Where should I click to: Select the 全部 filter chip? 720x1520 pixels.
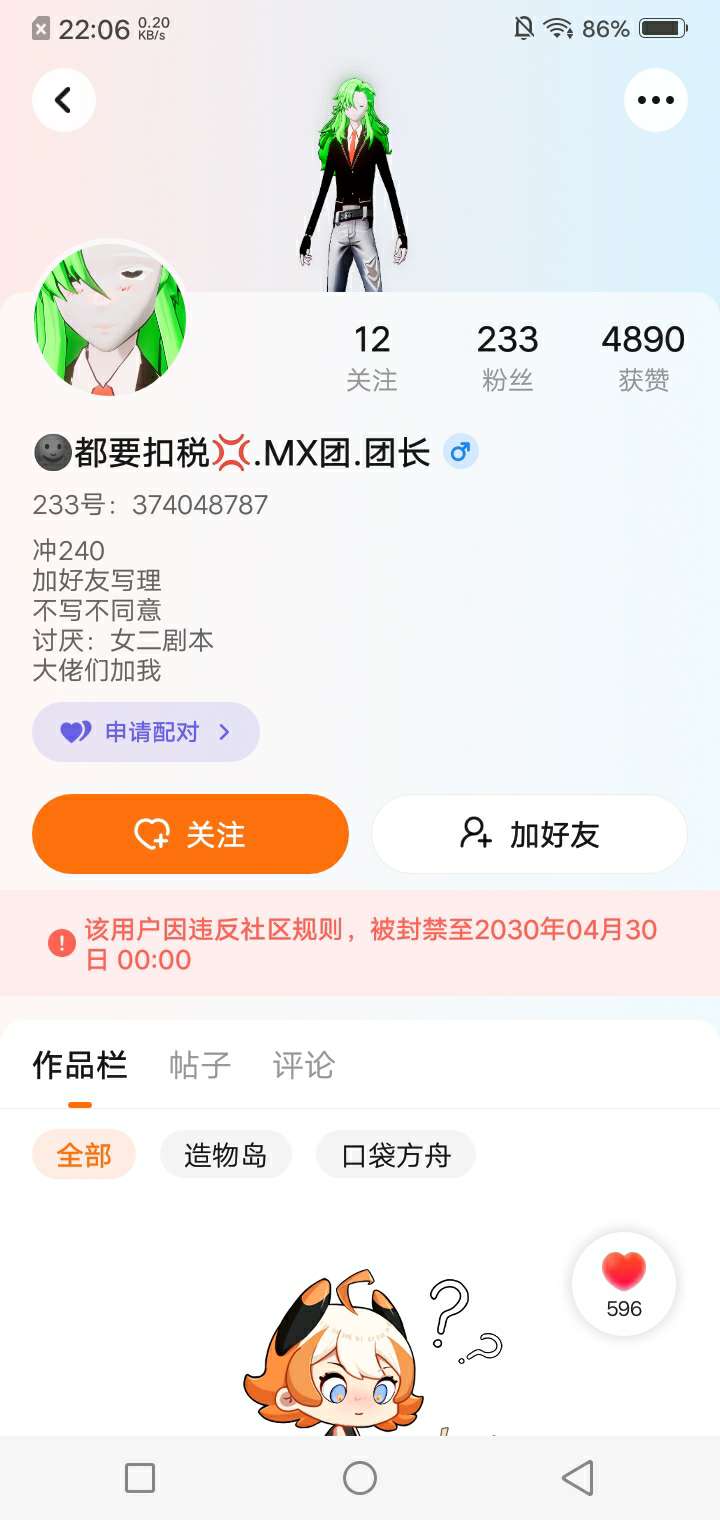click(84, 1156)
